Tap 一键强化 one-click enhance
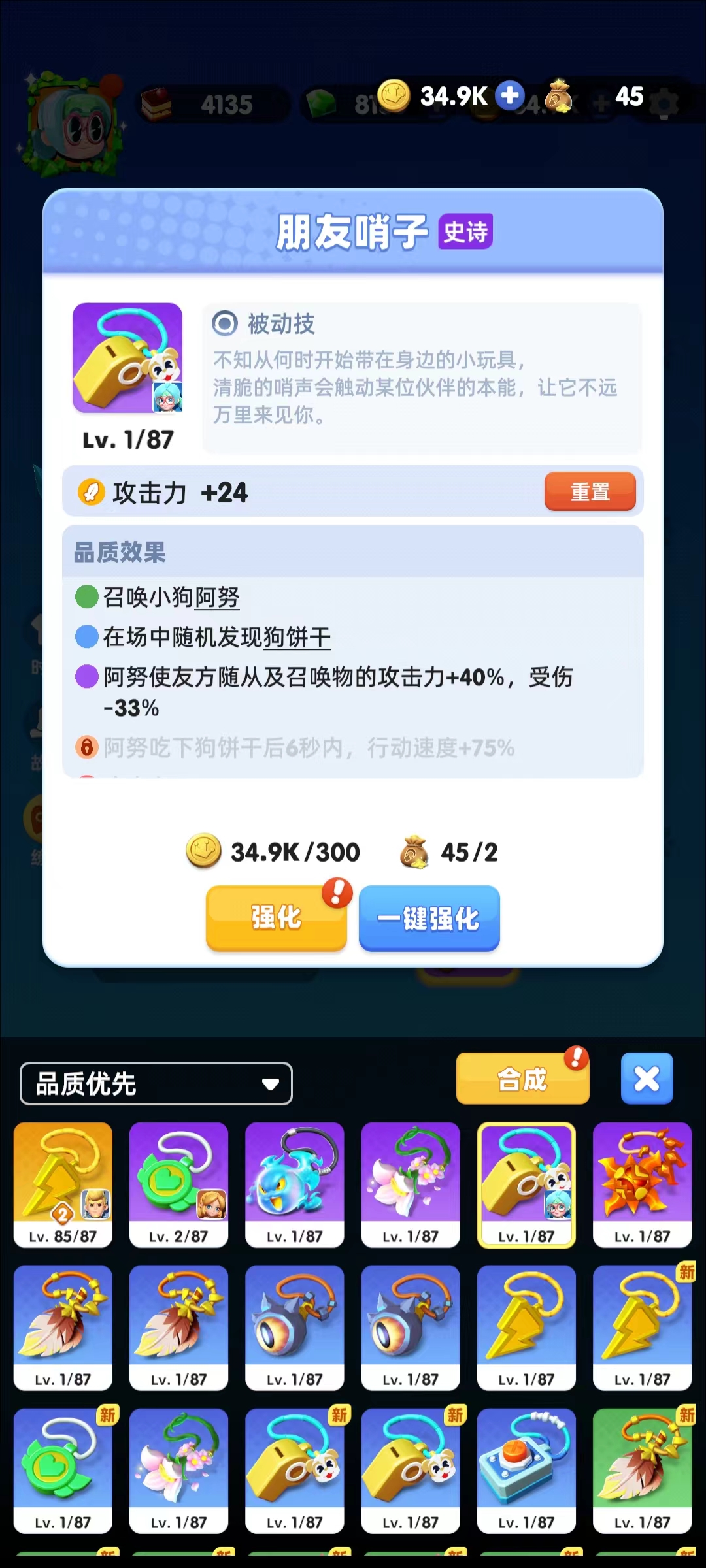This screenshot has height=1568, width=706. point(429,918)
